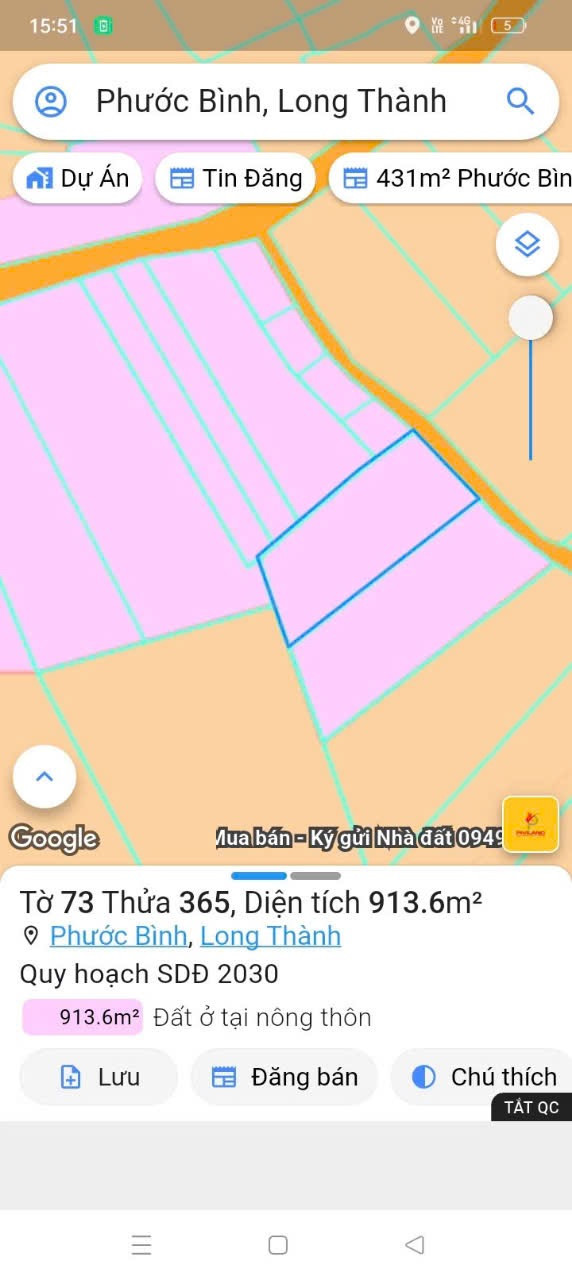Go back with the system back button

point(414,1245)
